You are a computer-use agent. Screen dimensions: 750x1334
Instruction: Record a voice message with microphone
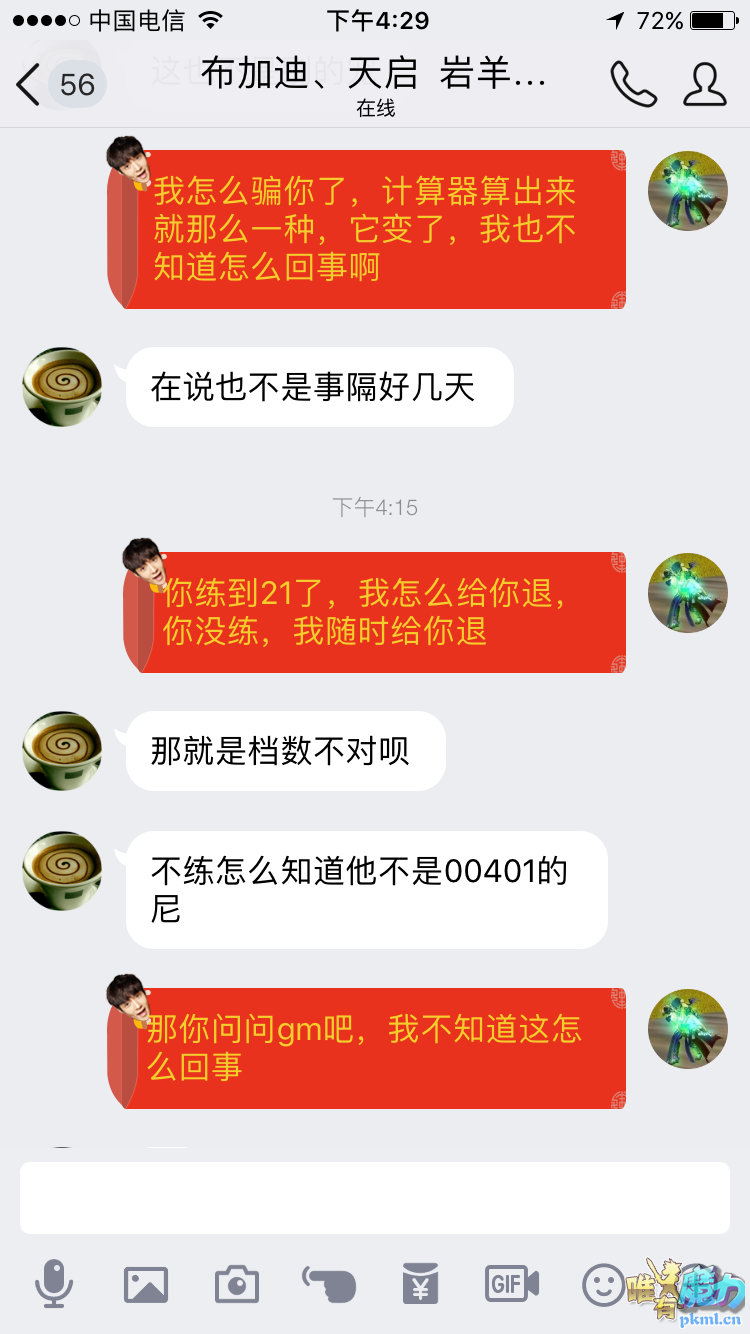click(54, 1284)
